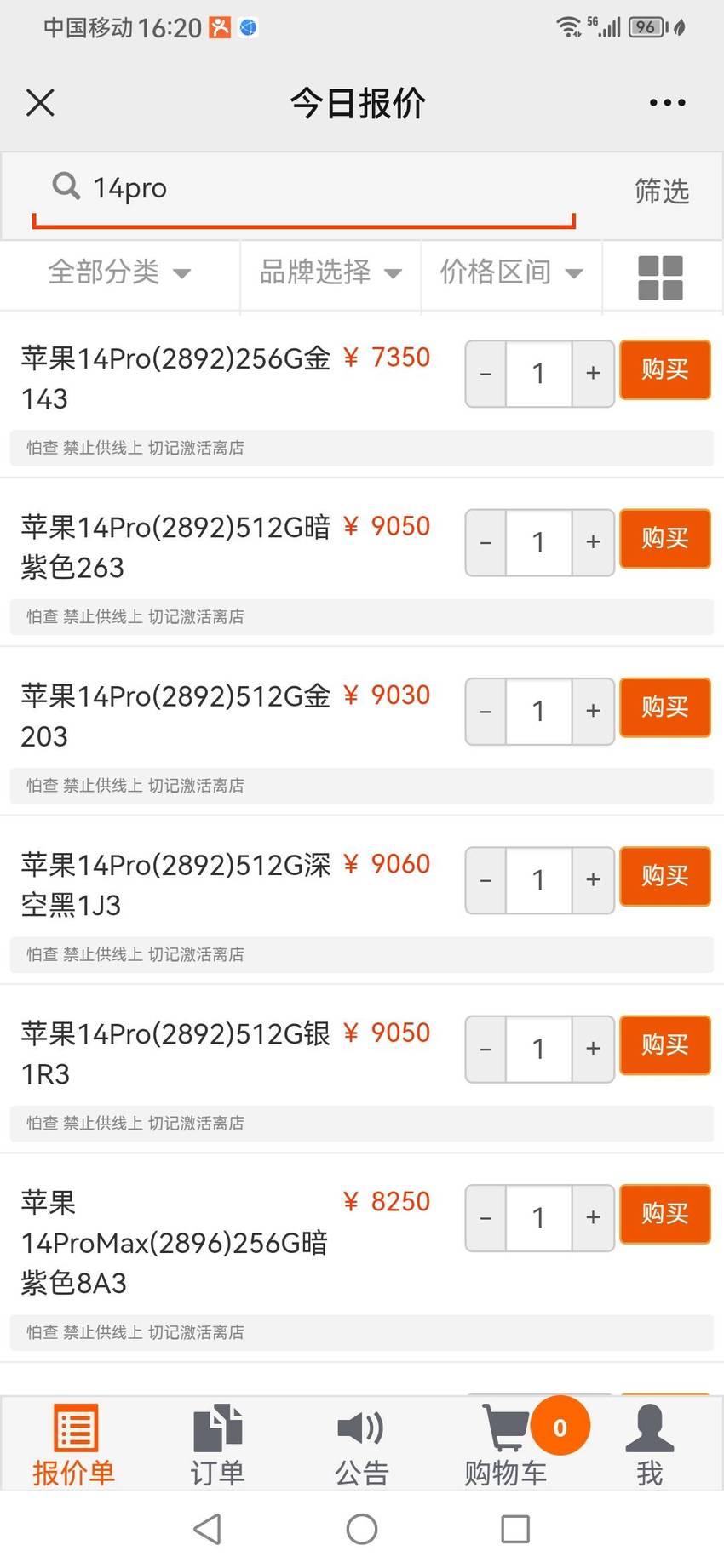Go to the 我 profile tab

click(650, 1444)
